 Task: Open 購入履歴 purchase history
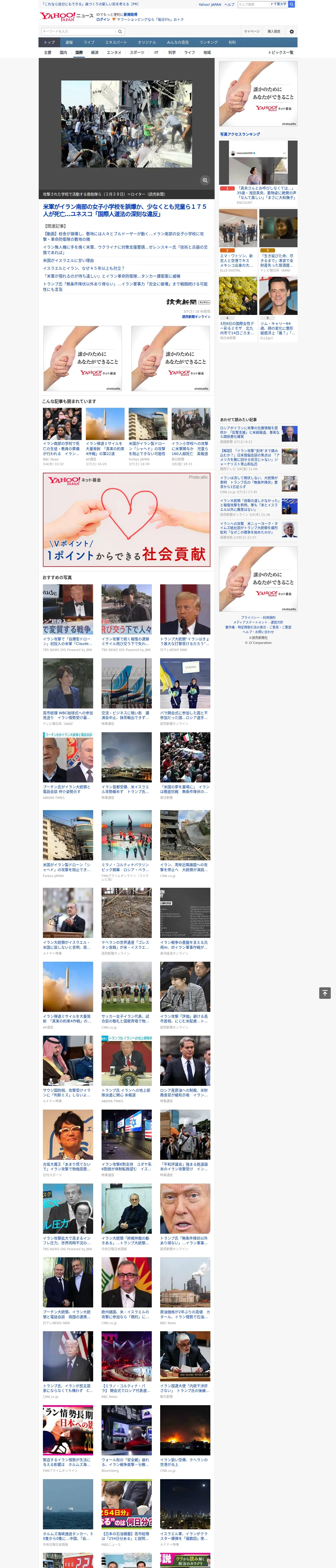coord(274,31)
